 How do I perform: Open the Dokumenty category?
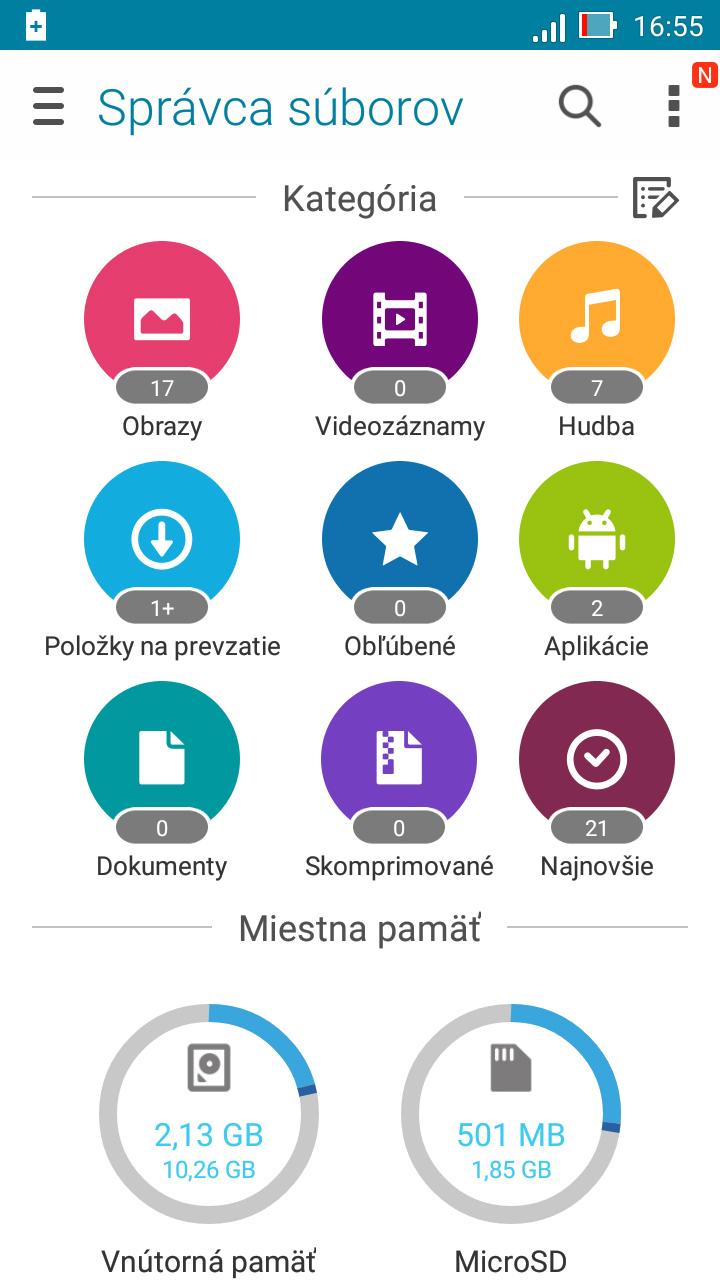coord(162,781)
